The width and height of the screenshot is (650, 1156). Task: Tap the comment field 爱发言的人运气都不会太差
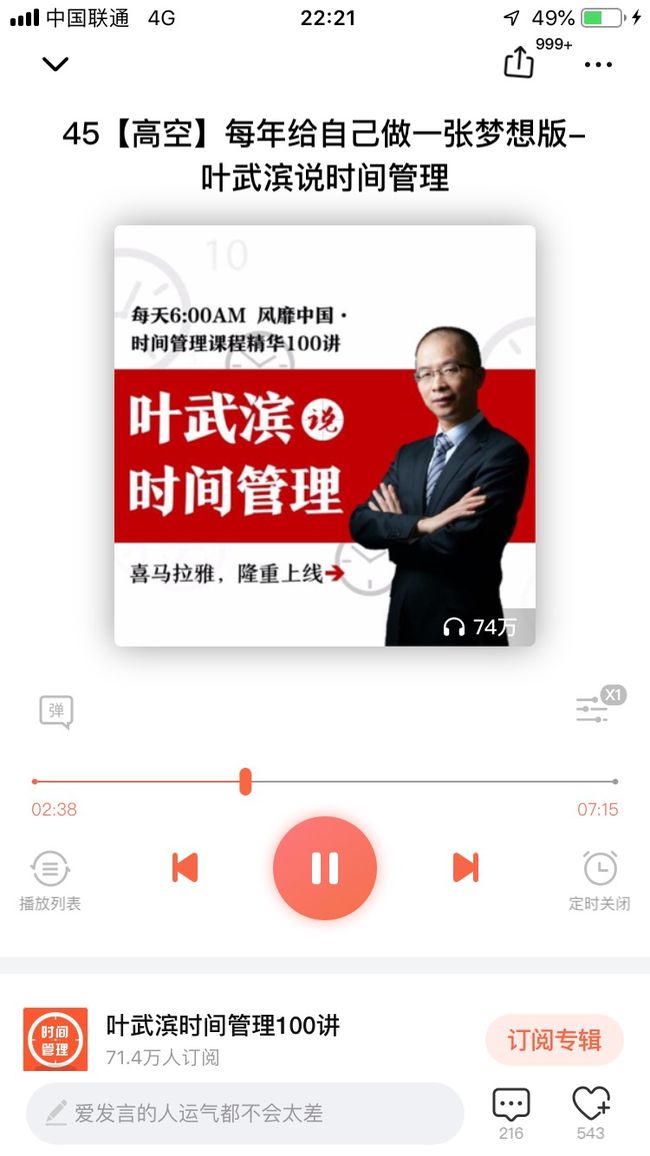pyautogui.click(x=245, y=1113)
